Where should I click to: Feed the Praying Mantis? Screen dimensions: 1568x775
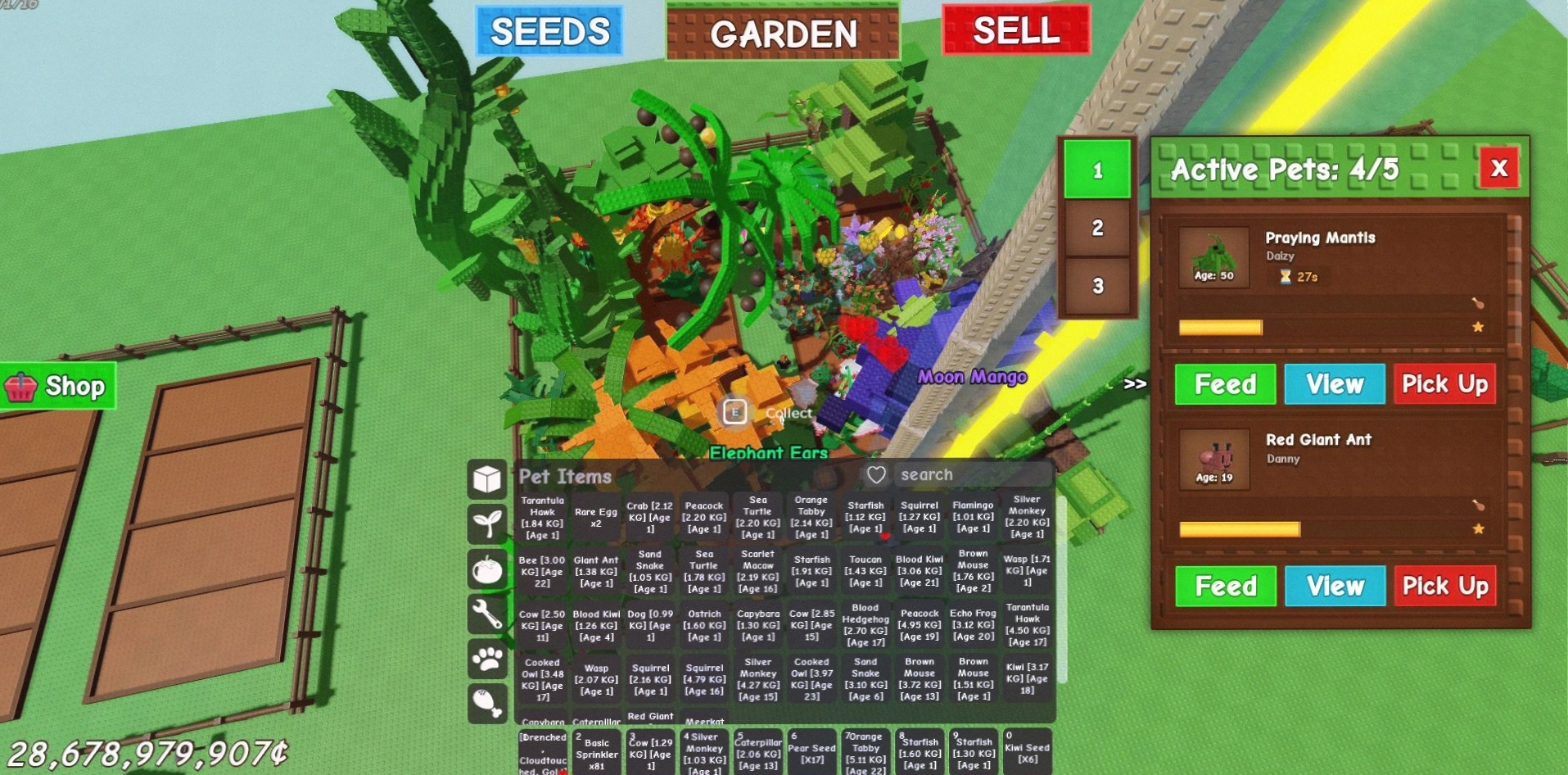1225,384
